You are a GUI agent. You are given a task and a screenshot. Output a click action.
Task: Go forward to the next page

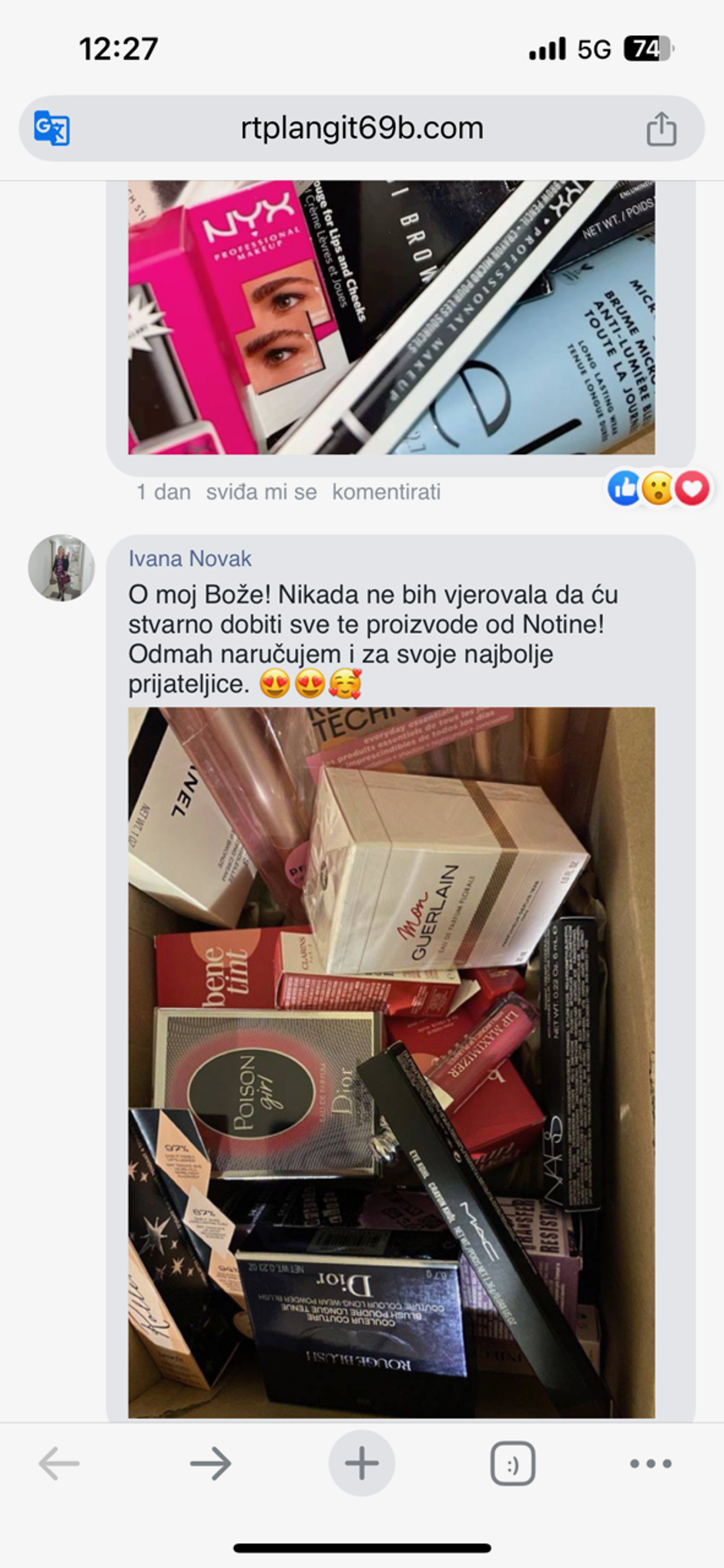[210, 1463]
